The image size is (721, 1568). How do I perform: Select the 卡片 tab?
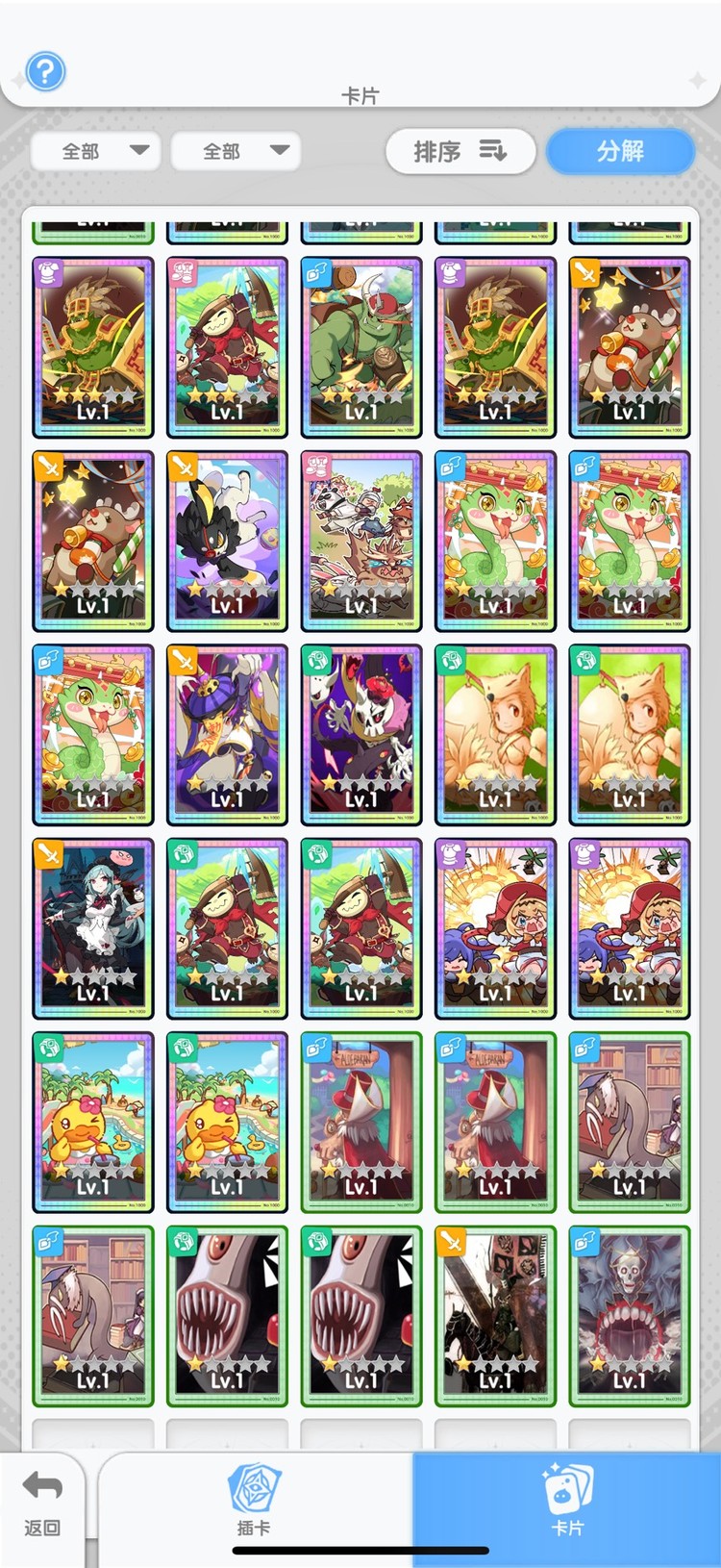[567, 1503]
